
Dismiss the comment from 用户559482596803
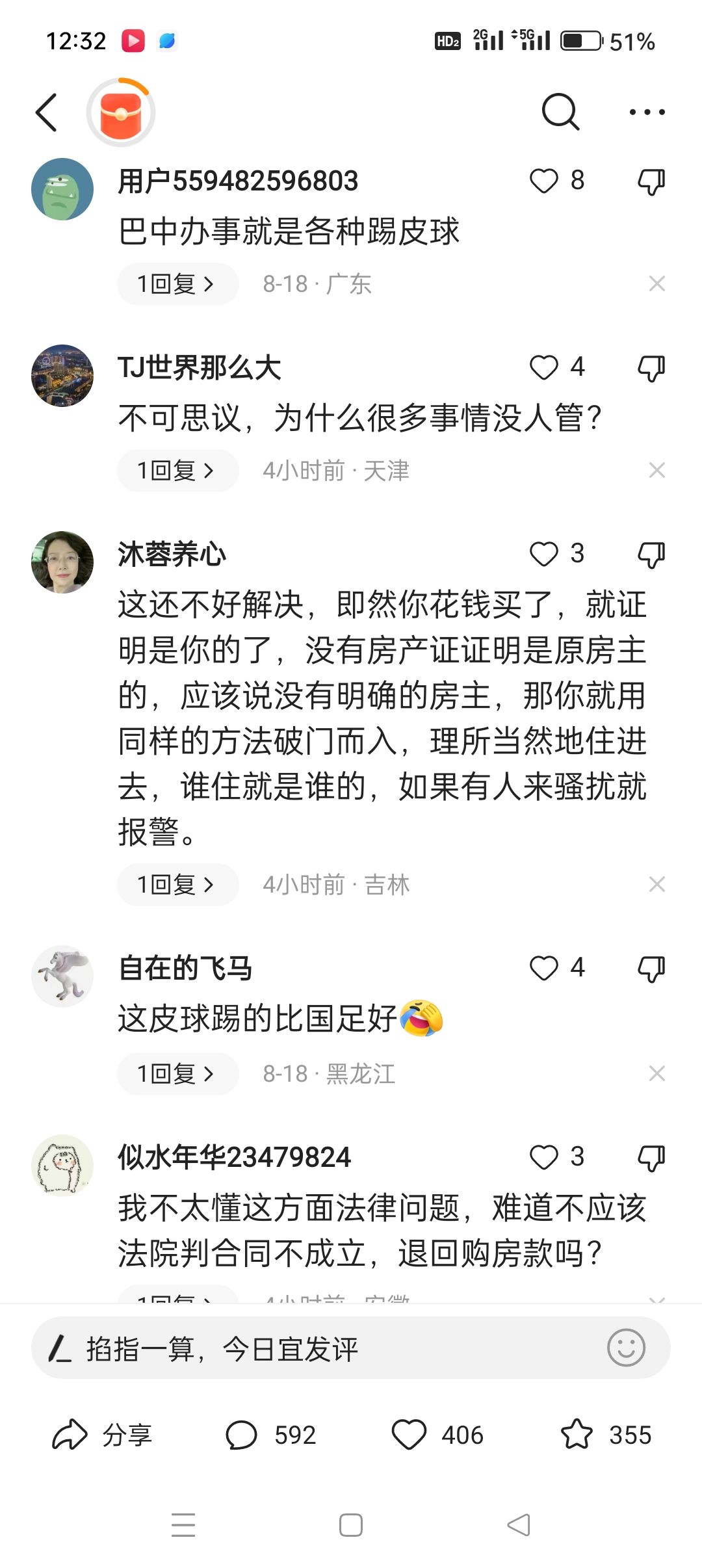(656, 283)
